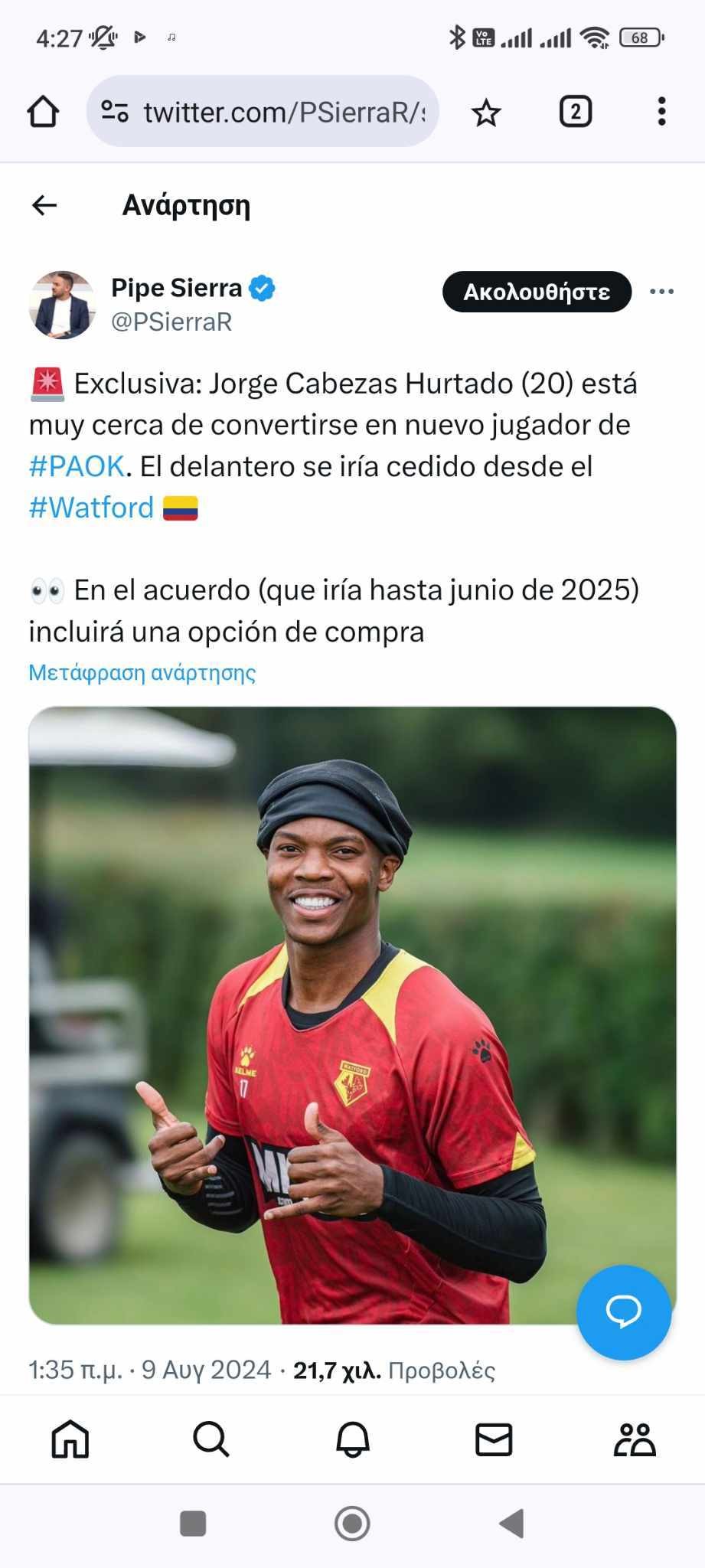The width and height of the screenshot is (705, 1568).
Task: Translate post via Μετάφραση ανάρτησης
Action: point(142,673)
